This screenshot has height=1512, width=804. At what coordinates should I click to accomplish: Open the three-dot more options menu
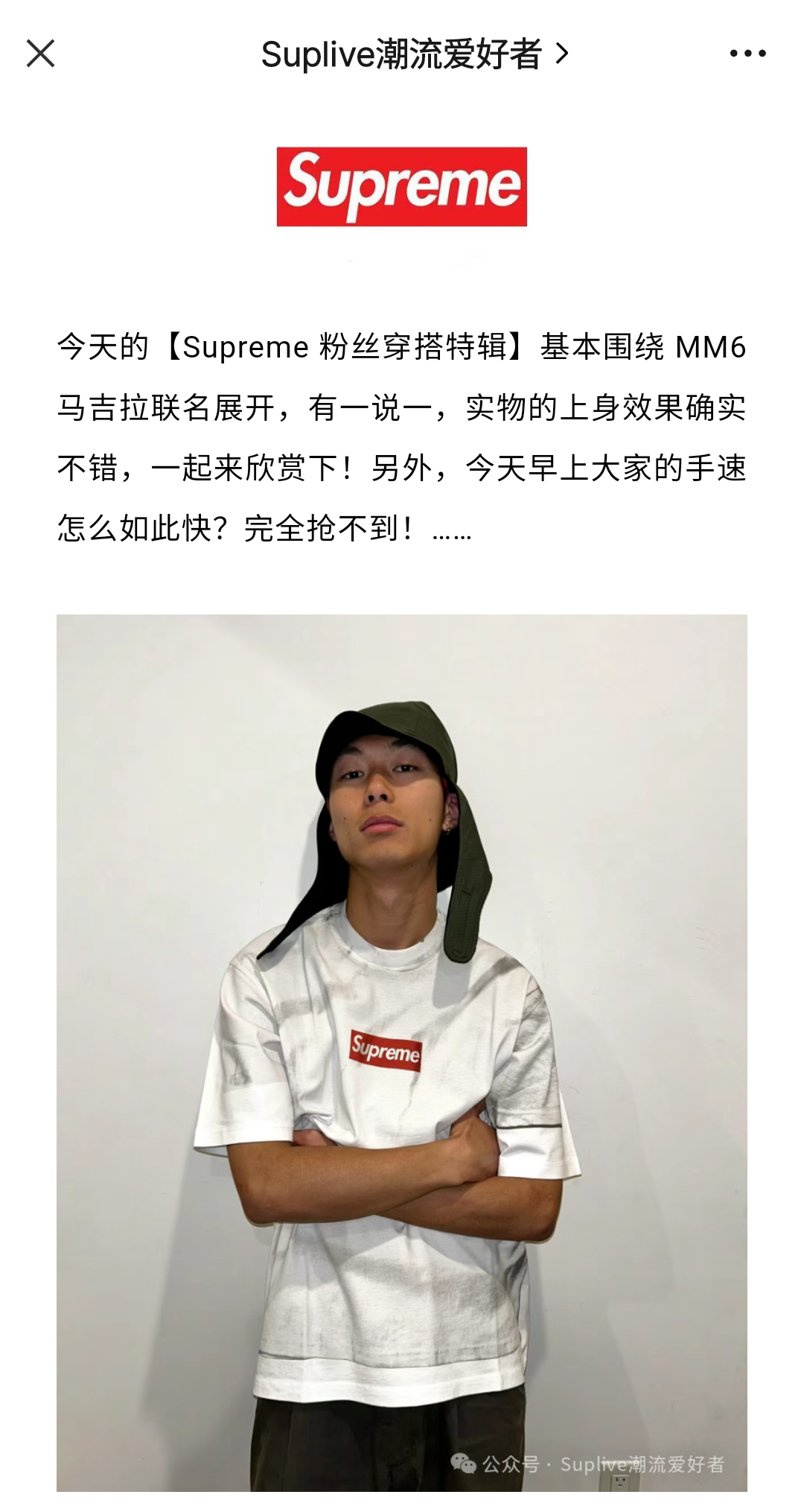click(x=747, y=54)
